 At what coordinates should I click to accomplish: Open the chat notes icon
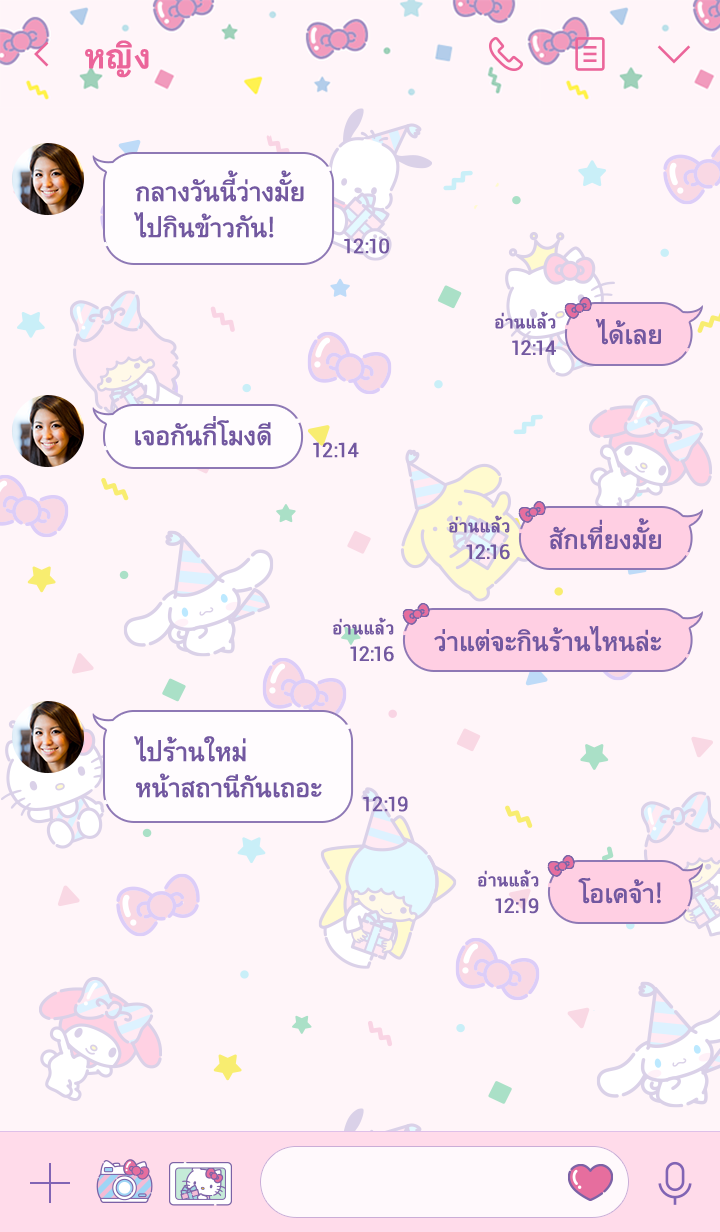[589, 54]
